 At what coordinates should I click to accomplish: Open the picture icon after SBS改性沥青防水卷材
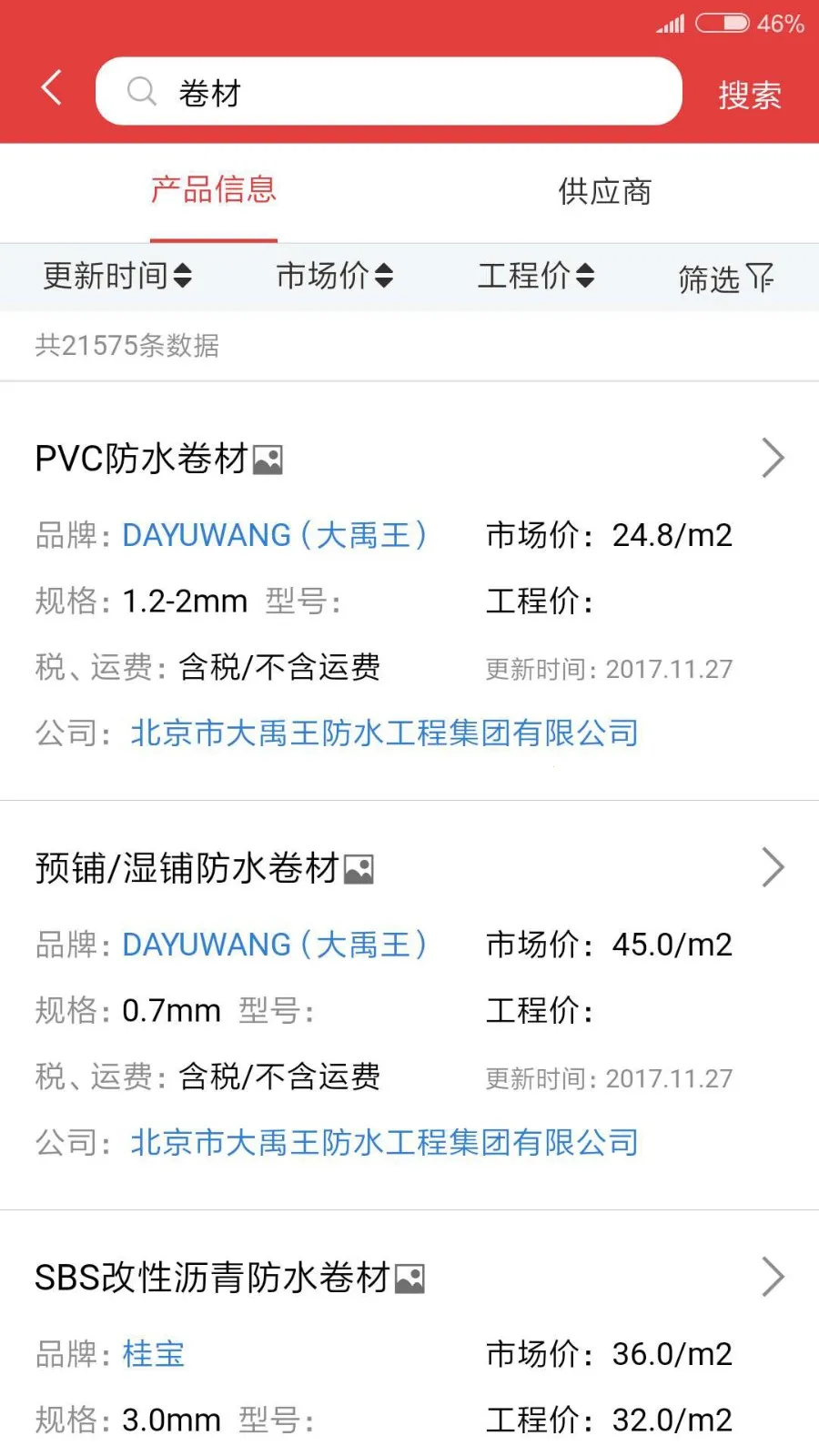[x=409, y=1277]
